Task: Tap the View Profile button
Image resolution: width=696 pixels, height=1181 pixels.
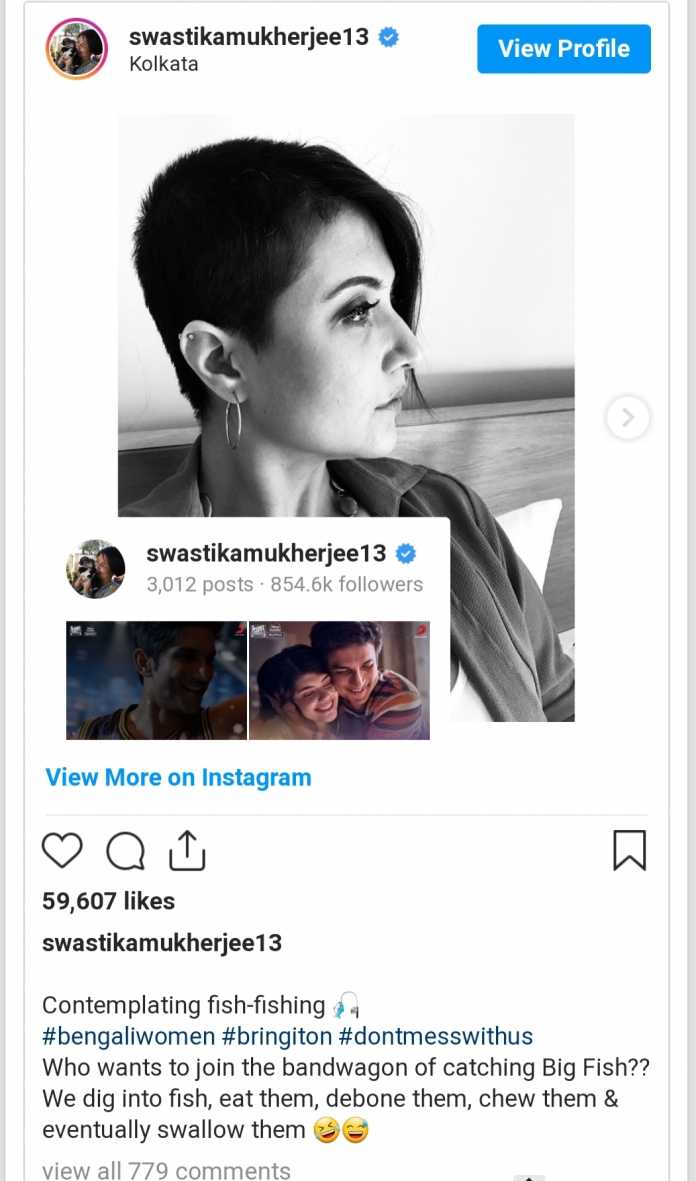Action: click(x=563, y=49)
